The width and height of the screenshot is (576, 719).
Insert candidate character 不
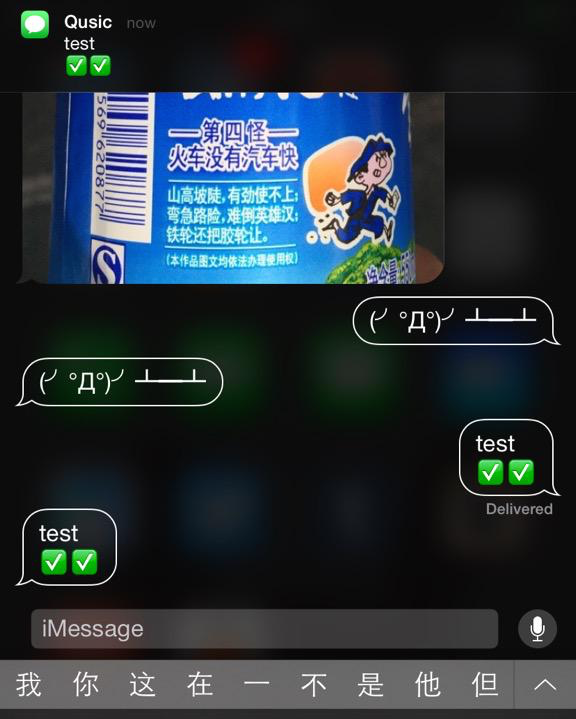pyautogui.click(x=314, y=685)
